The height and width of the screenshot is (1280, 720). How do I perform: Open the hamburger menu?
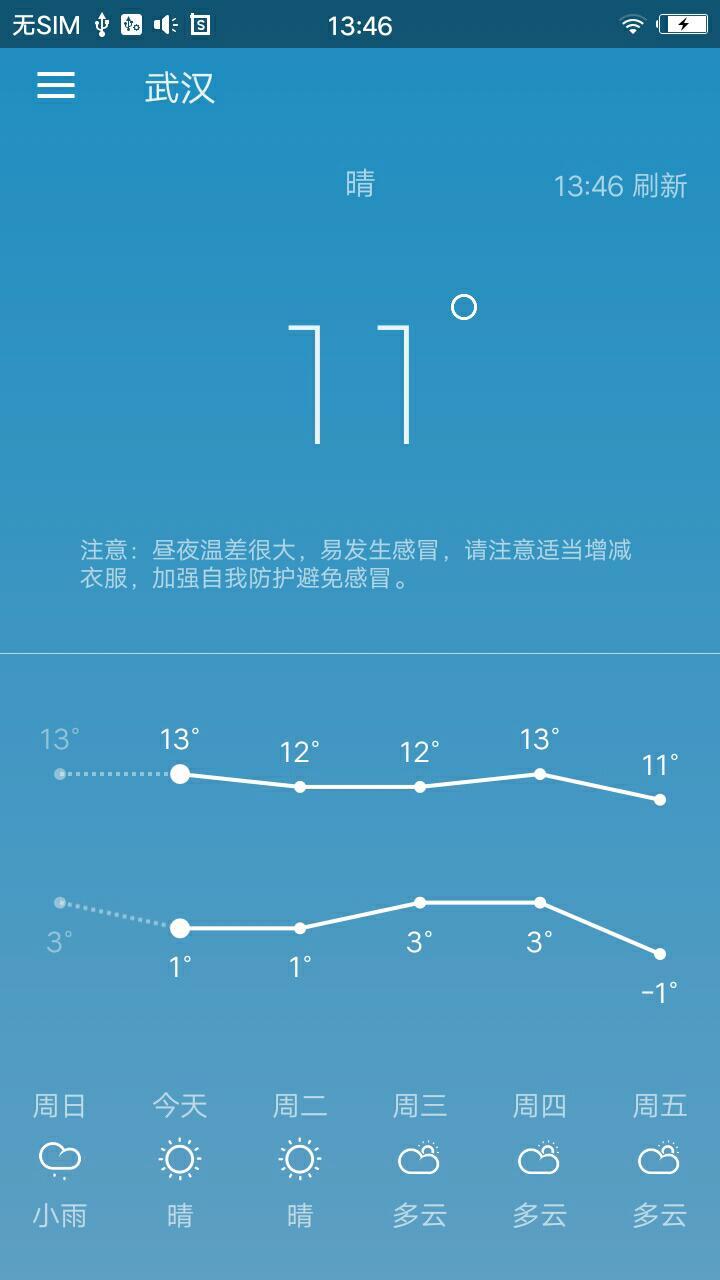56,86
